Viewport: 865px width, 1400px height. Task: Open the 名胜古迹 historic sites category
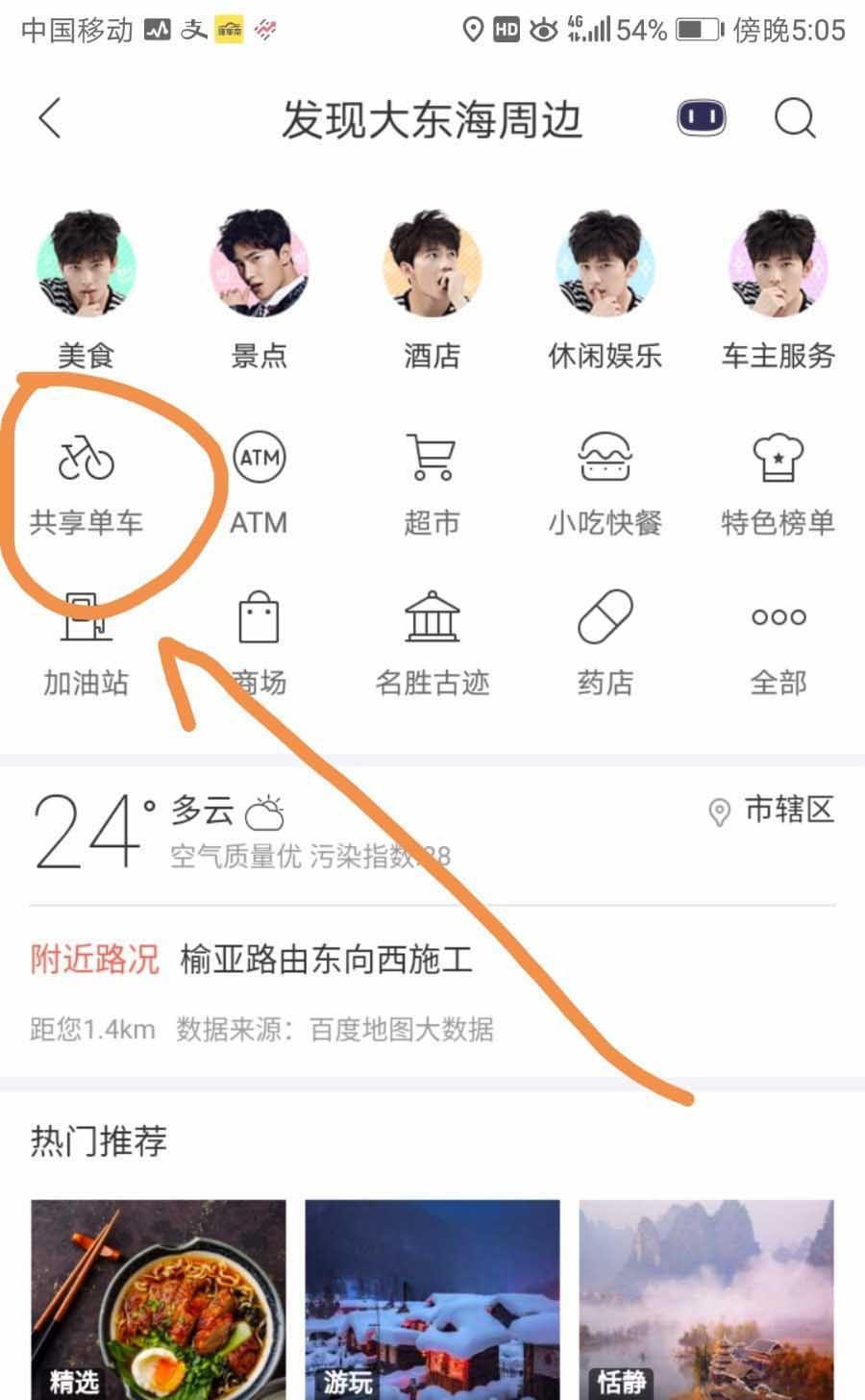pyautogui.click(x=431, y=642)
